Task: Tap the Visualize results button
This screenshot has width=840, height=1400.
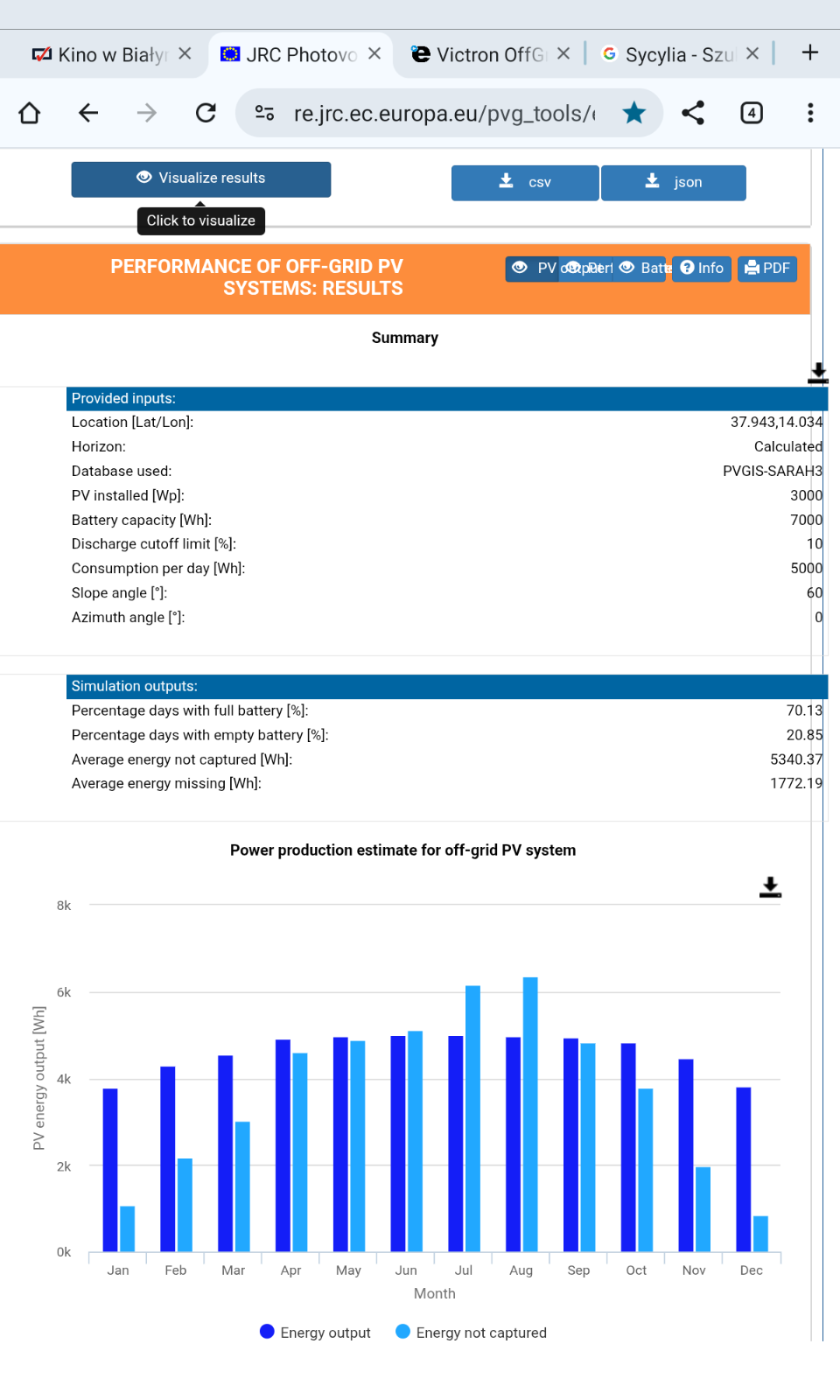Action: pyautogui.click(x=201, y=178)
